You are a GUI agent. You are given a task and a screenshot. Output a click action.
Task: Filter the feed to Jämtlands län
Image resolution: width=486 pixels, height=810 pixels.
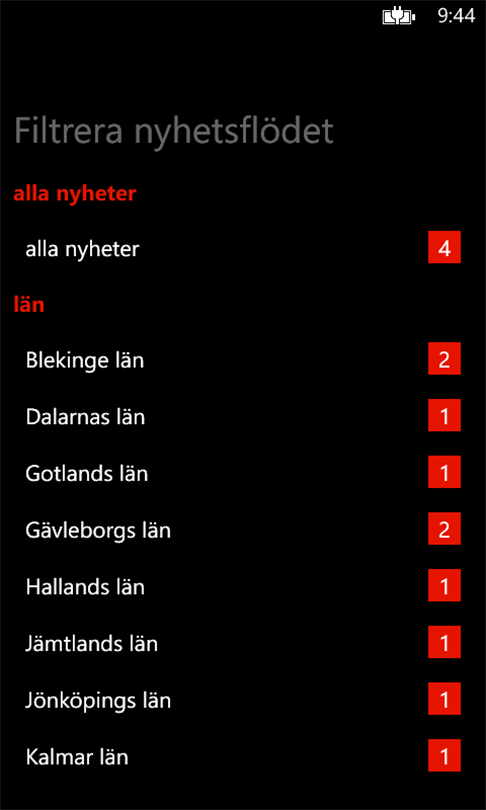click(243, 643)
